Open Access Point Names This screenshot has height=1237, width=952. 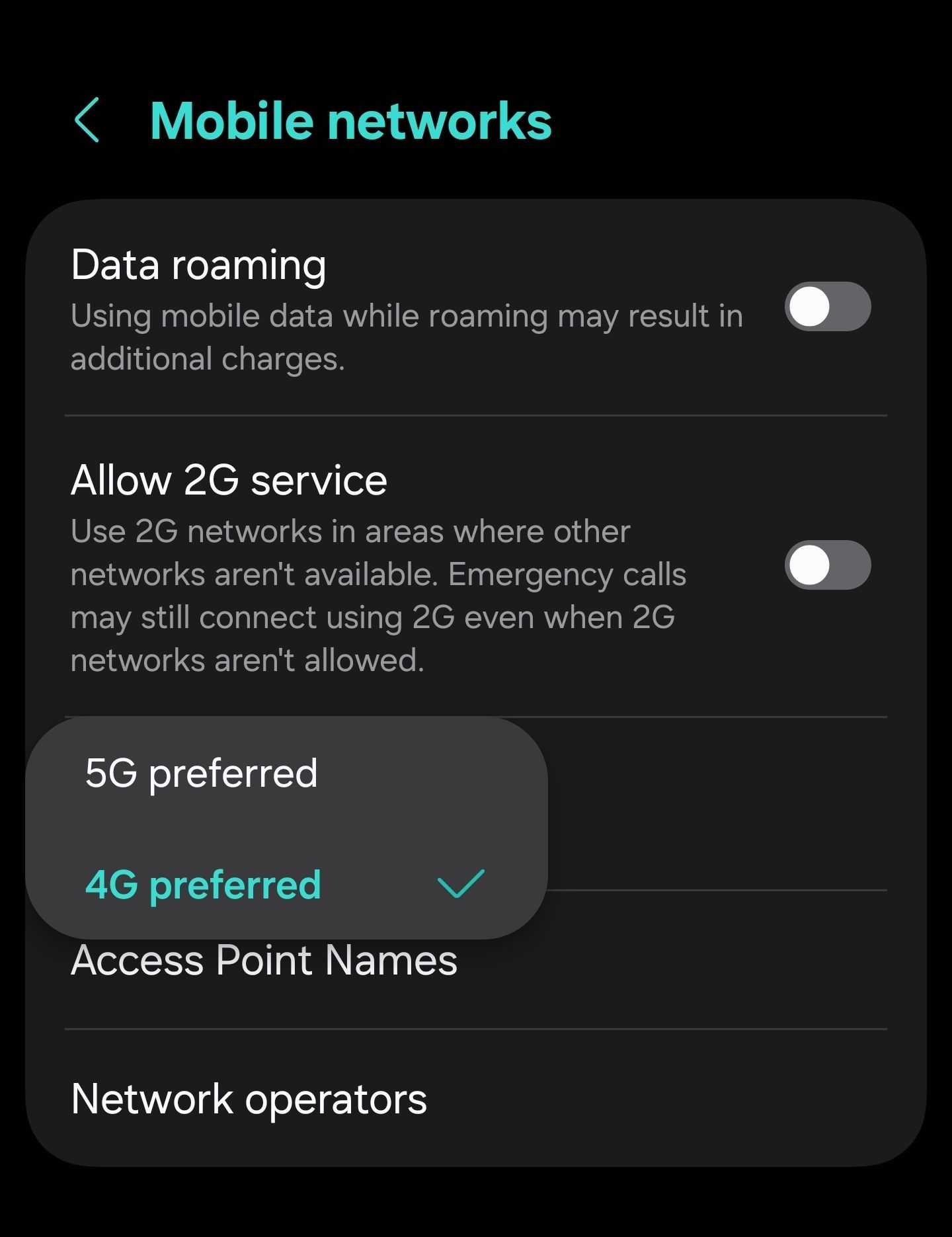pyautogui.click(x=264, y=961)
